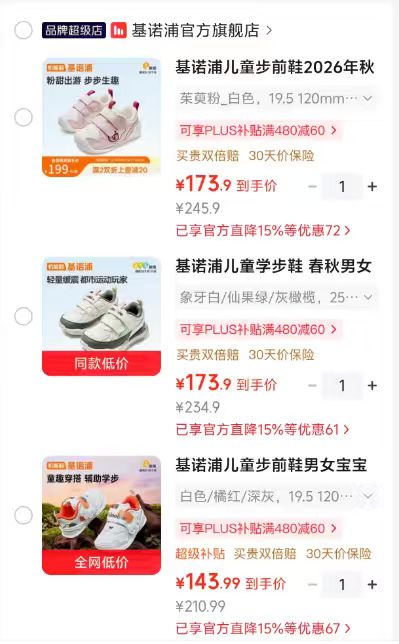Increase quantity of the 白色/橘红/深灰 shoes

(x=372, y=584)
